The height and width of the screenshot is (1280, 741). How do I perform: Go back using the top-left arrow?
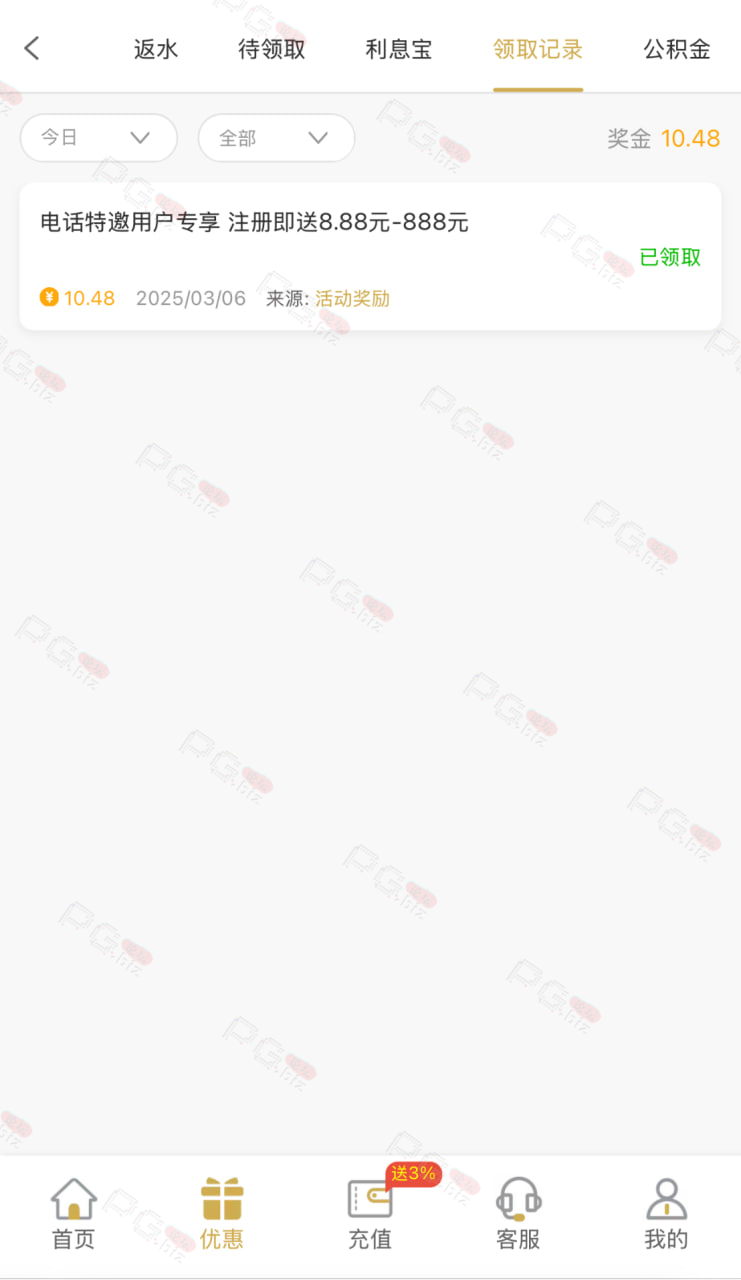(x=32, y=48)
